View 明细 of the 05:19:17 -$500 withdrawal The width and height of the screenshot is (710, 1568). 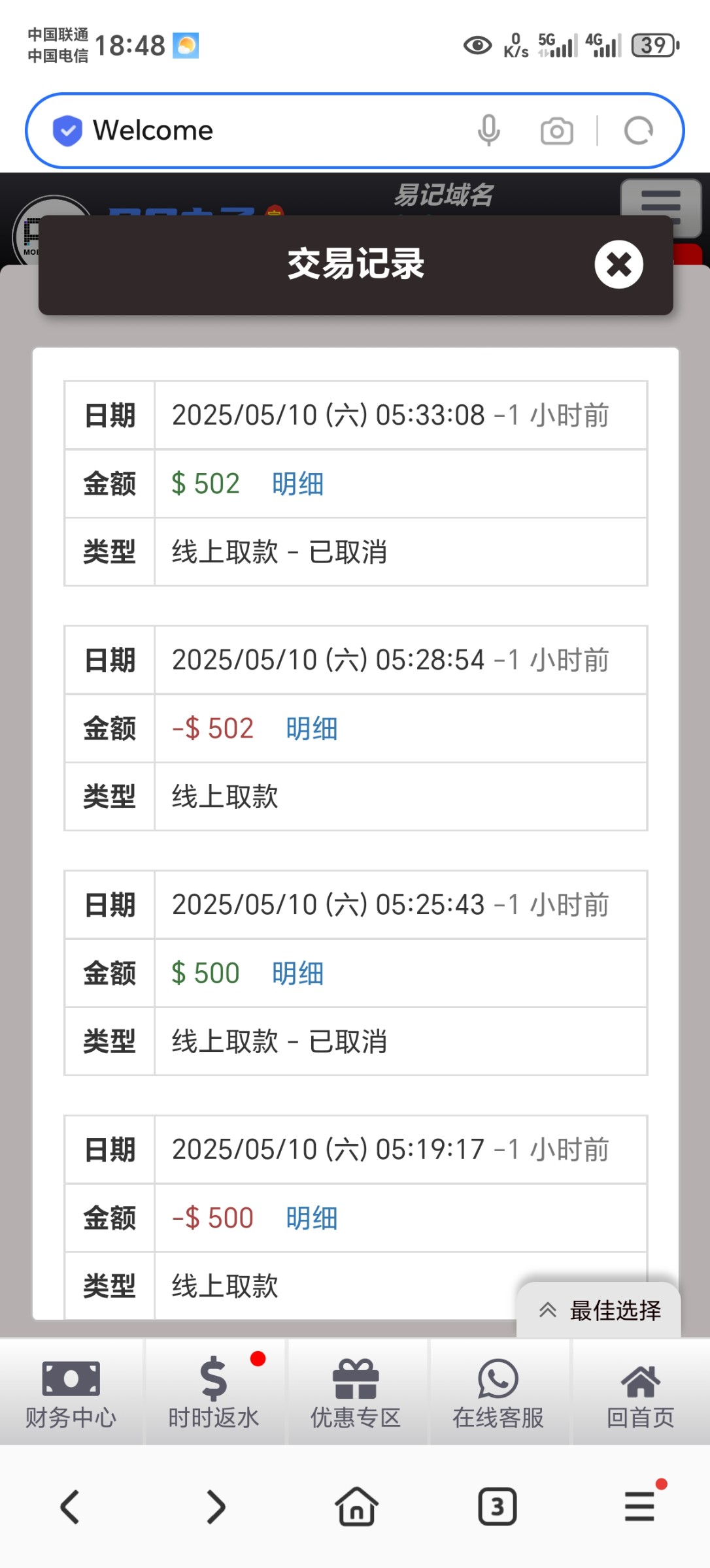312,1218
